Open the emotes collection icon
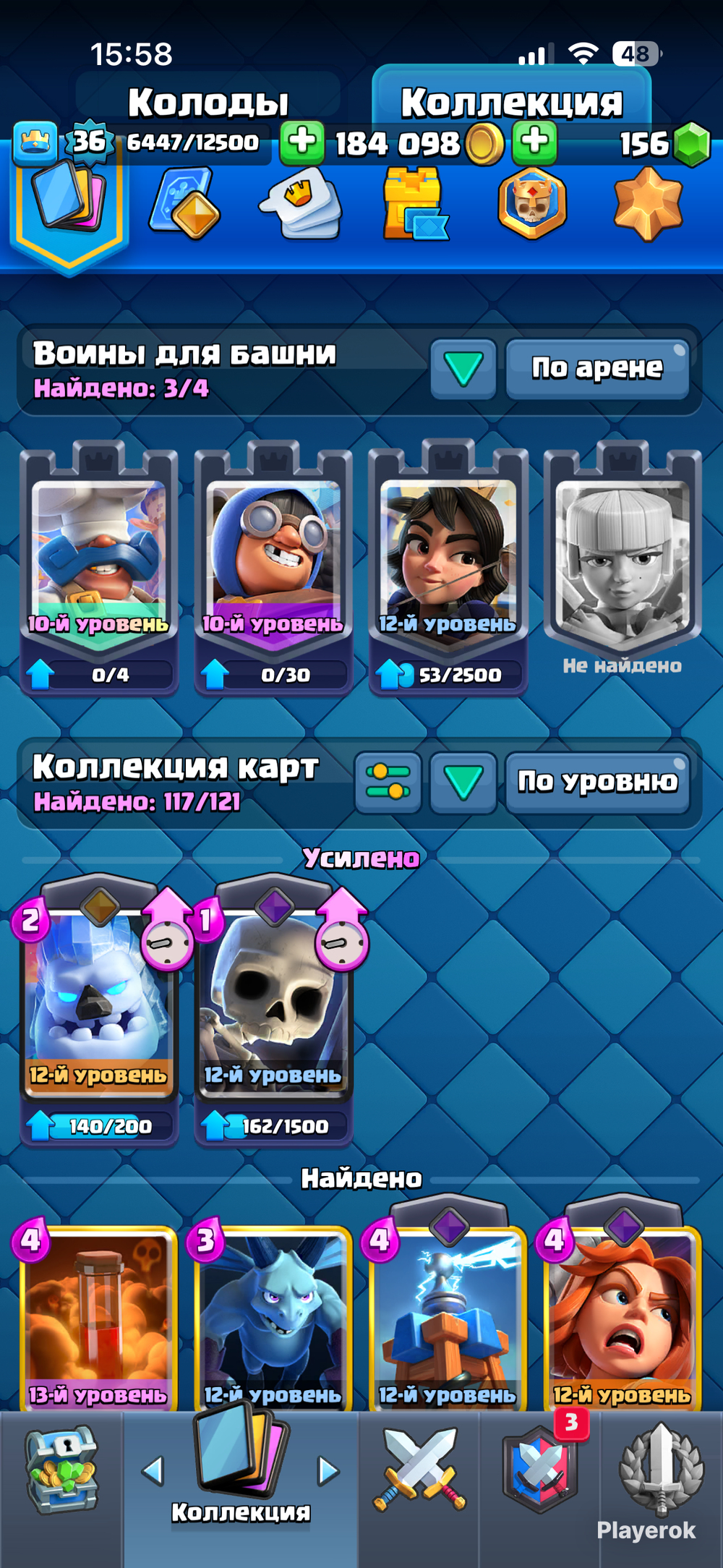The width and height of the screenshot is (723, 1568). [x=301, y=203]
